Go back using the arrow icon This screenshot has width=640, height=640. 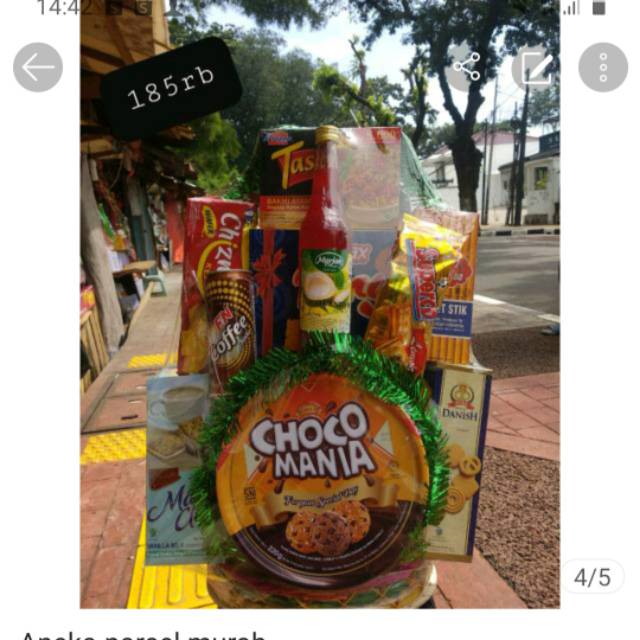pos(38,68)
